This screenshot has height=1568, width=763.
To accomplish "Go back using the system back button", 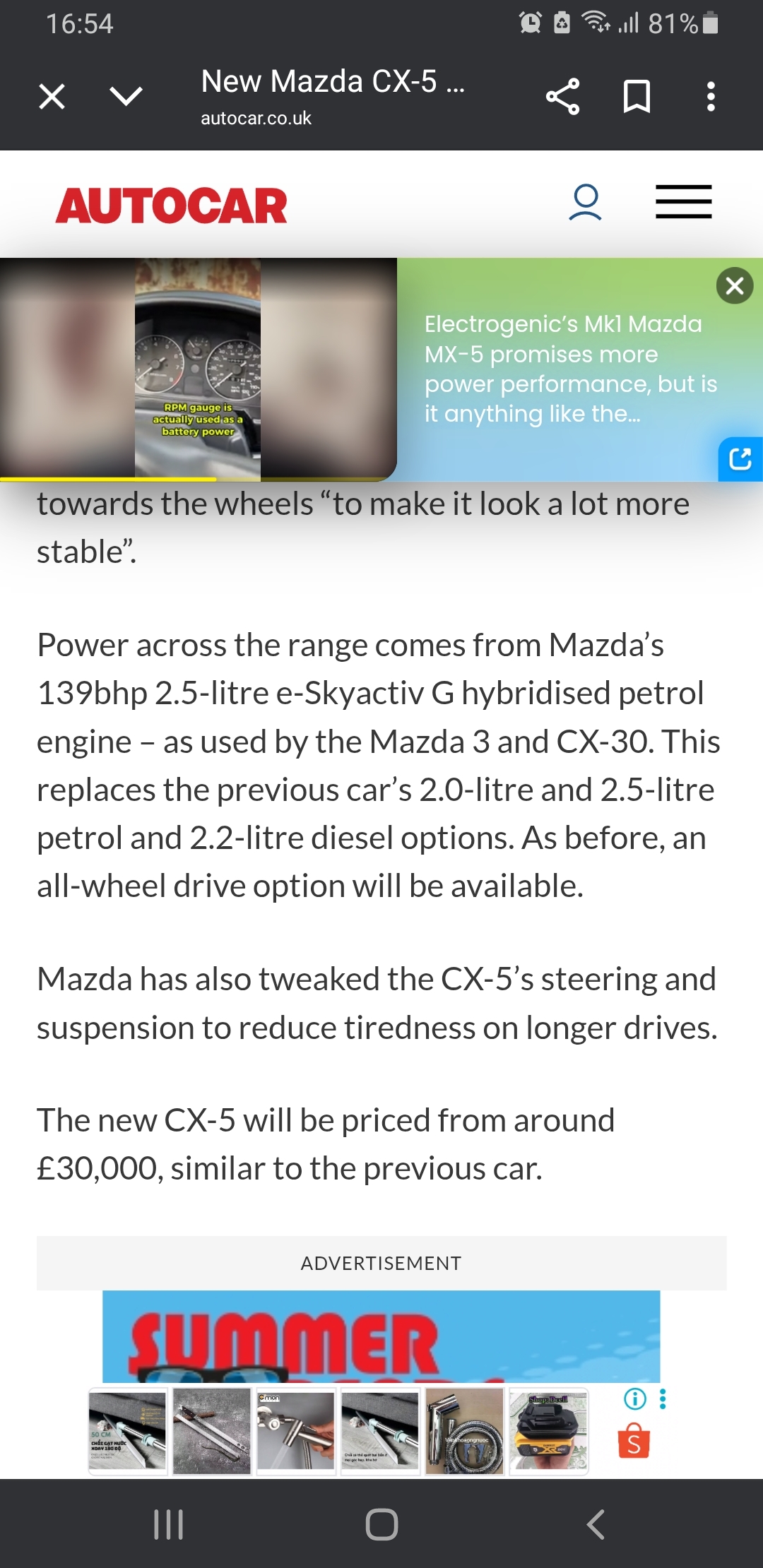I will pos(596,1524).
